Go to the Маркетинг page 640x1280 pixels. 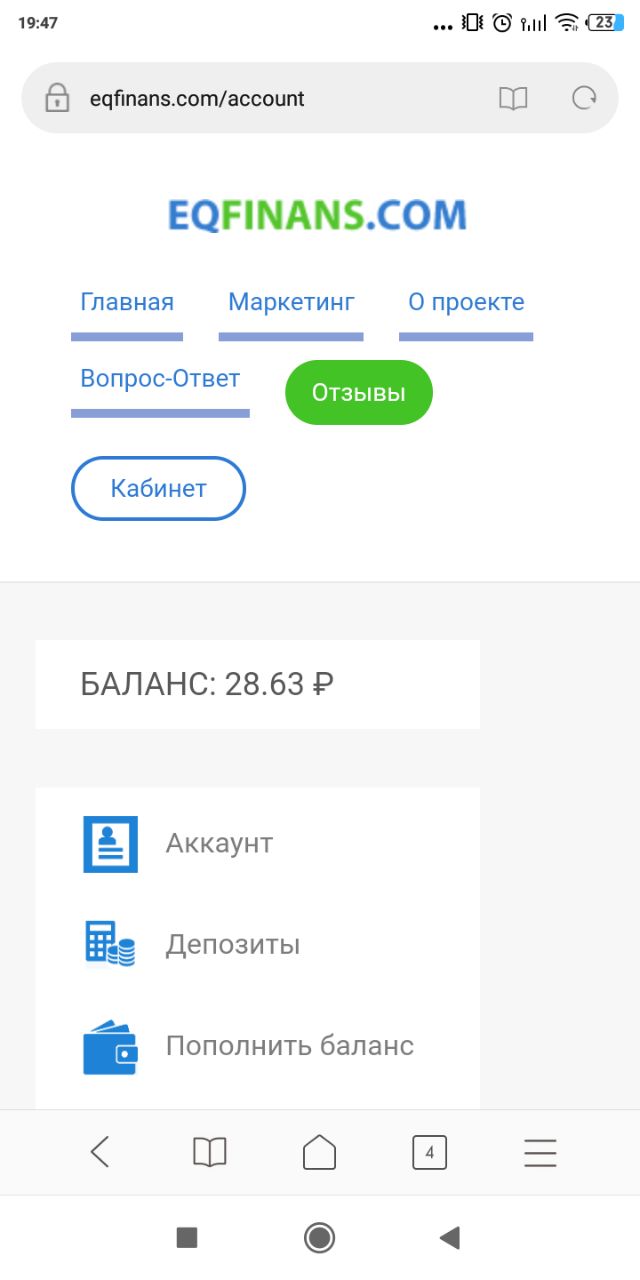[x=291, y=302]
